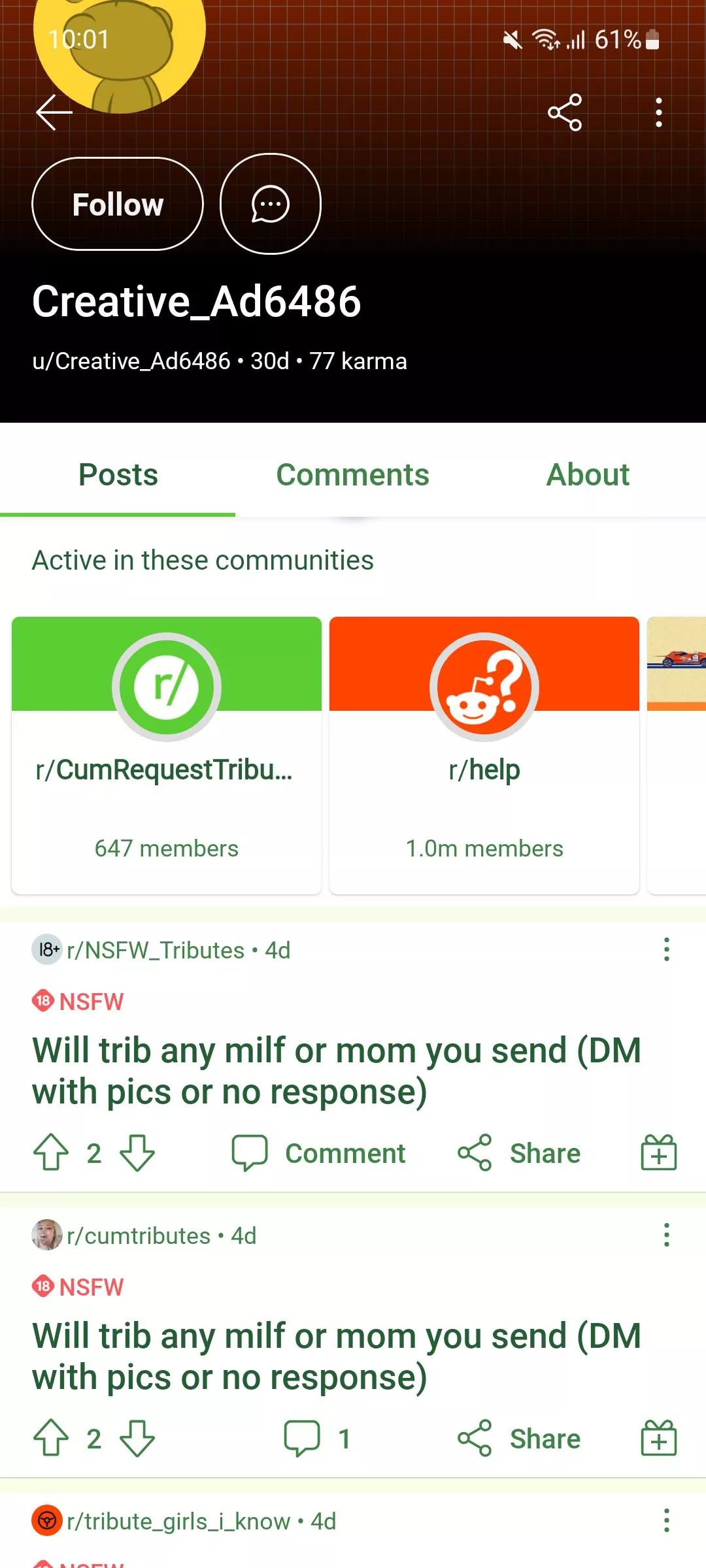The width and height of the screenshot is (706, 1568).
Task: Downvote the r/NSFW_Tributes post
Action: 137,1153
